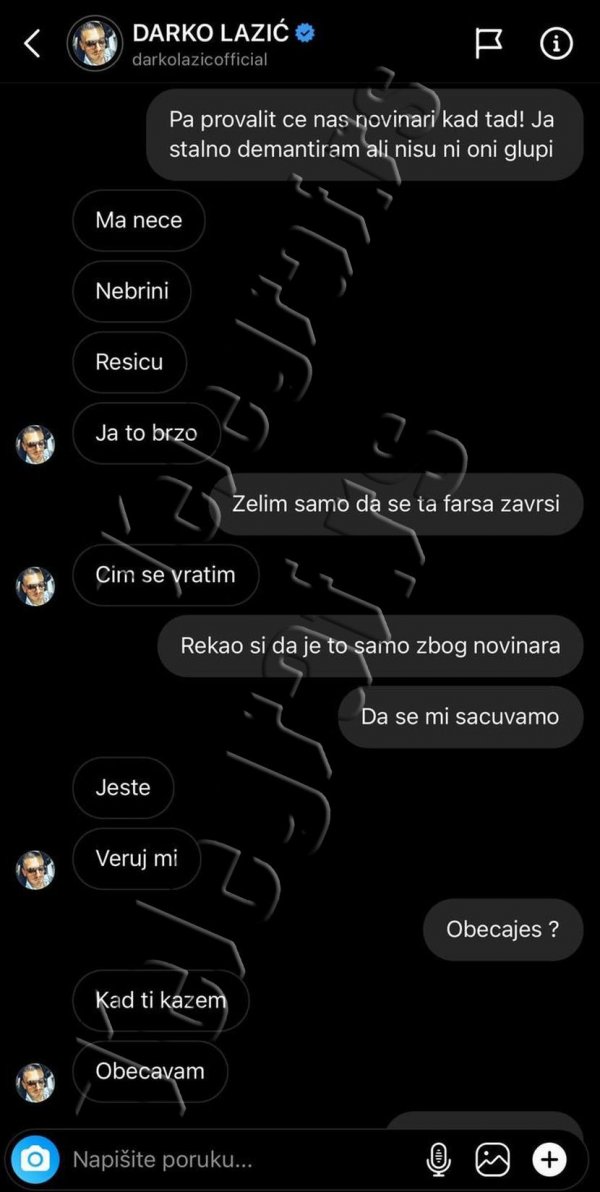Open the camera to send a photo
The height and width of the screenshot is (1192, 600).
click(x=35, y=1159)
